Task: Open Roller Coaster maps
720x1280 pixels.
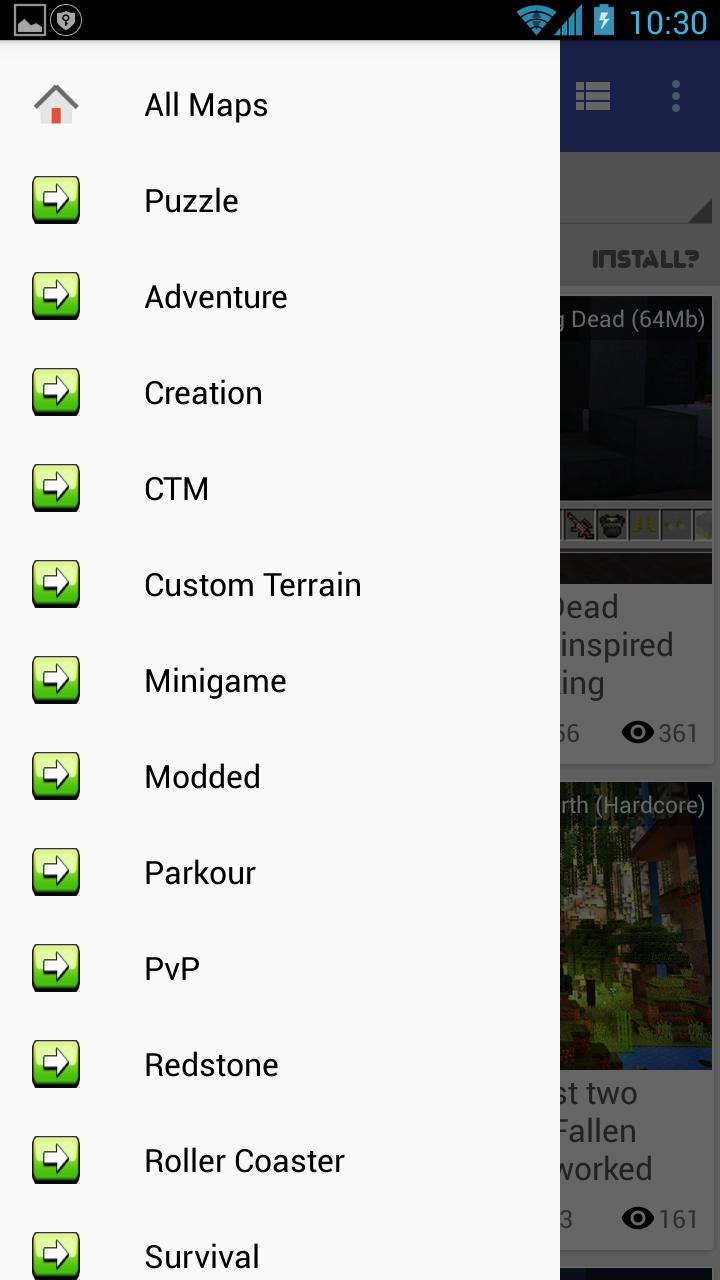Action: click(x=244, y=1161)
